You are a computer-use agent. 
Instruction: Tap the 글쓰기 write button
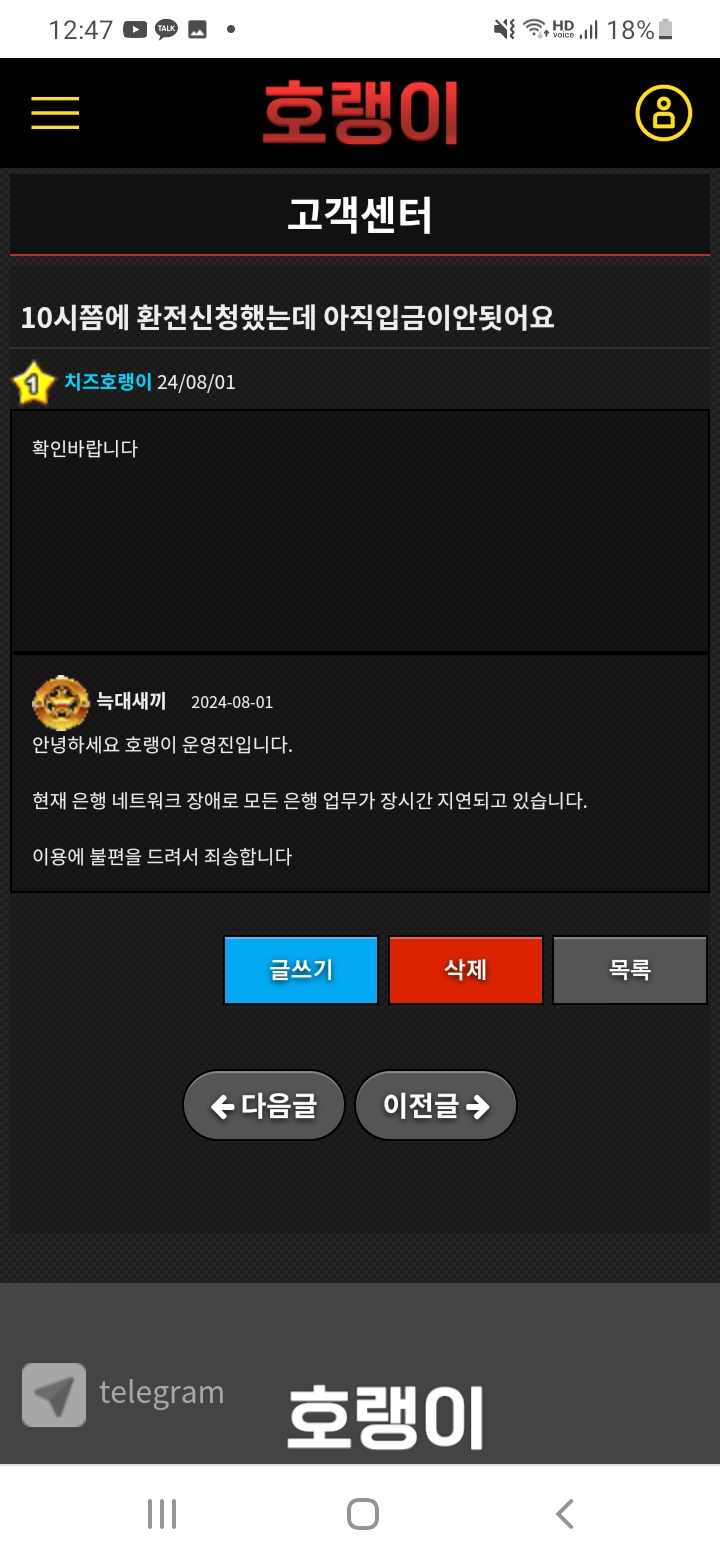tap(301, 969)
